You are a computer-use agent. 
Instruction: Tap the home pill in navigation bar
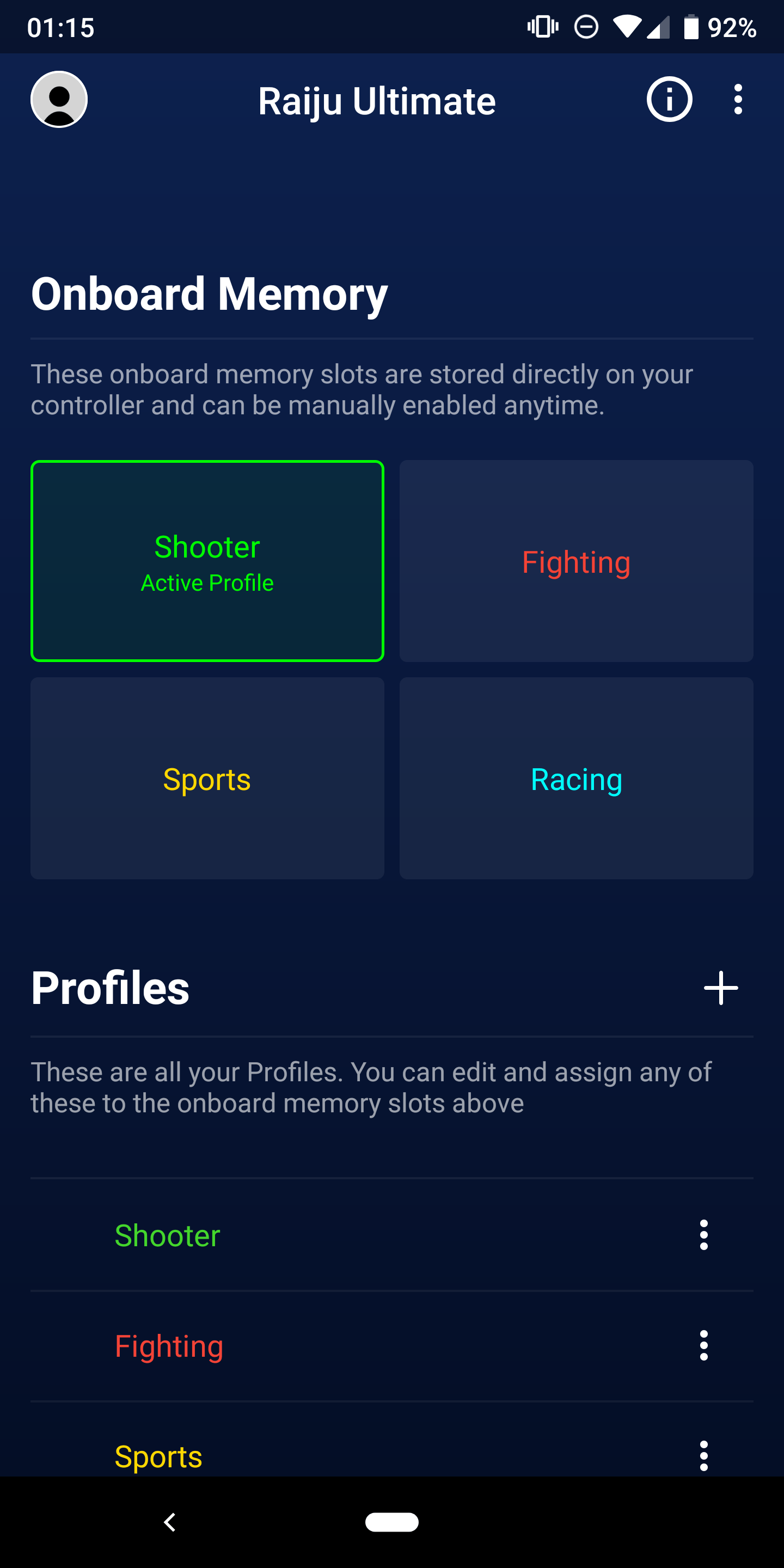(x=391, y=1522)
